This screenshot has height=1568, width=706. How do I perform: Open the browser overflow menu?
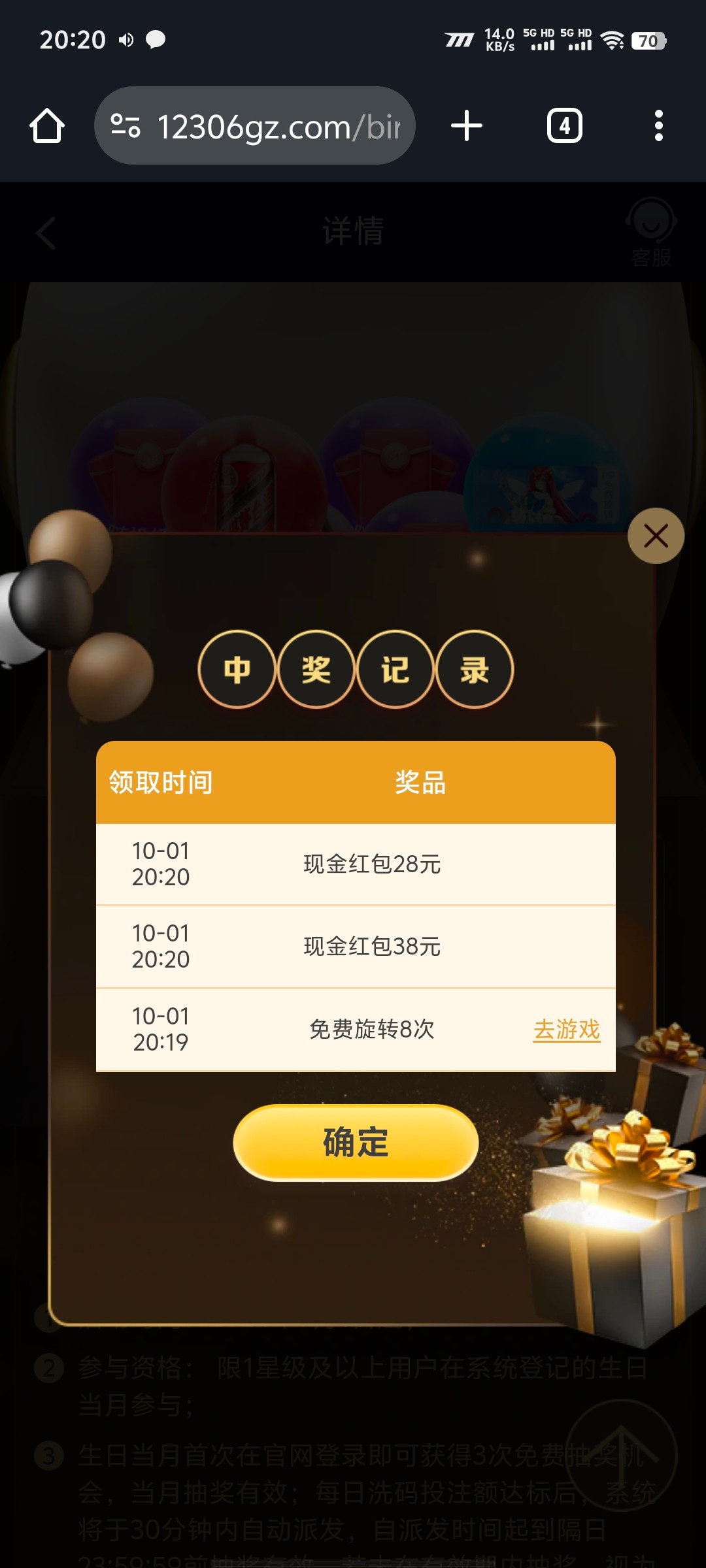(658, 125)
